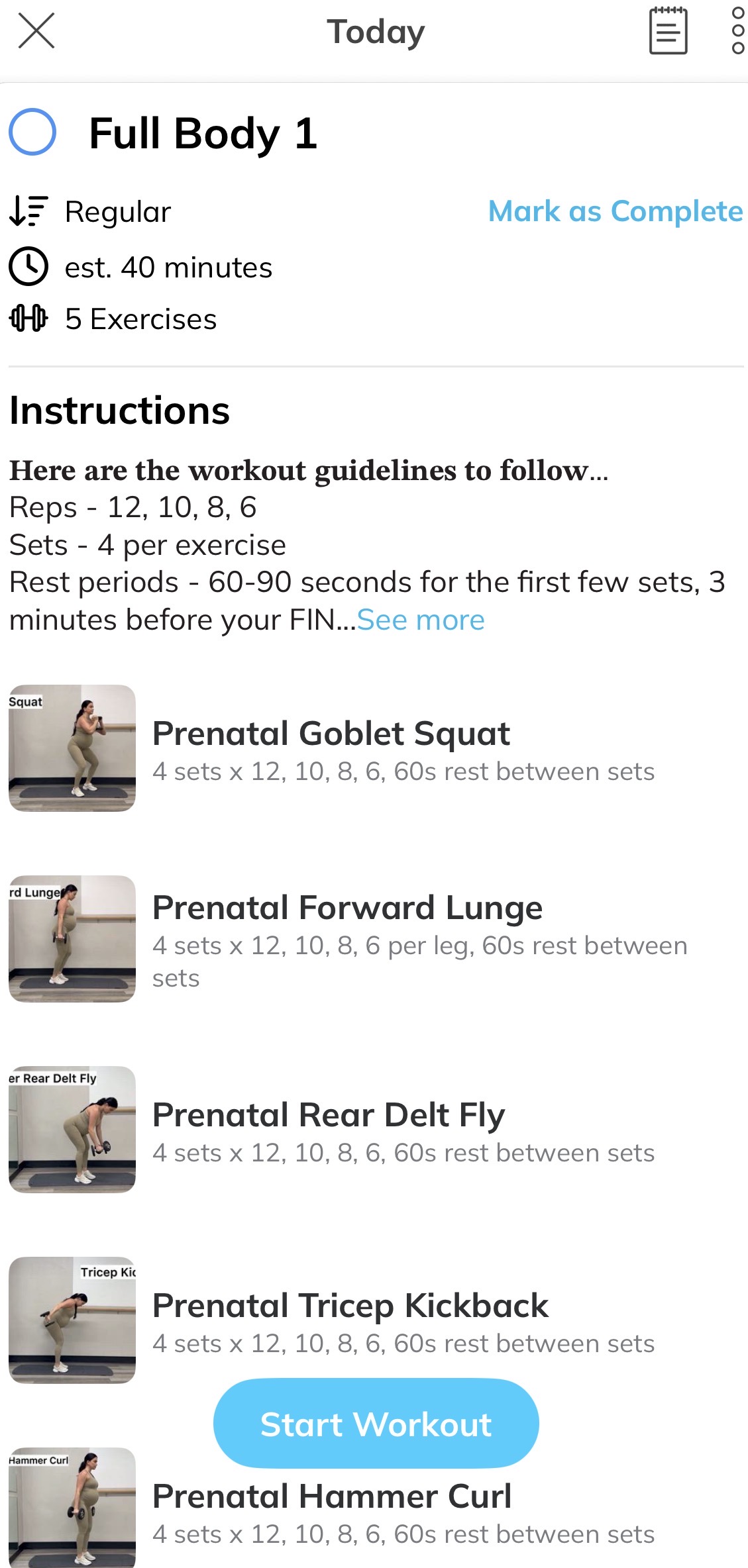Expand instructions with See more
The height and width of the screenshot is (1568, 748).
(421, 620)
